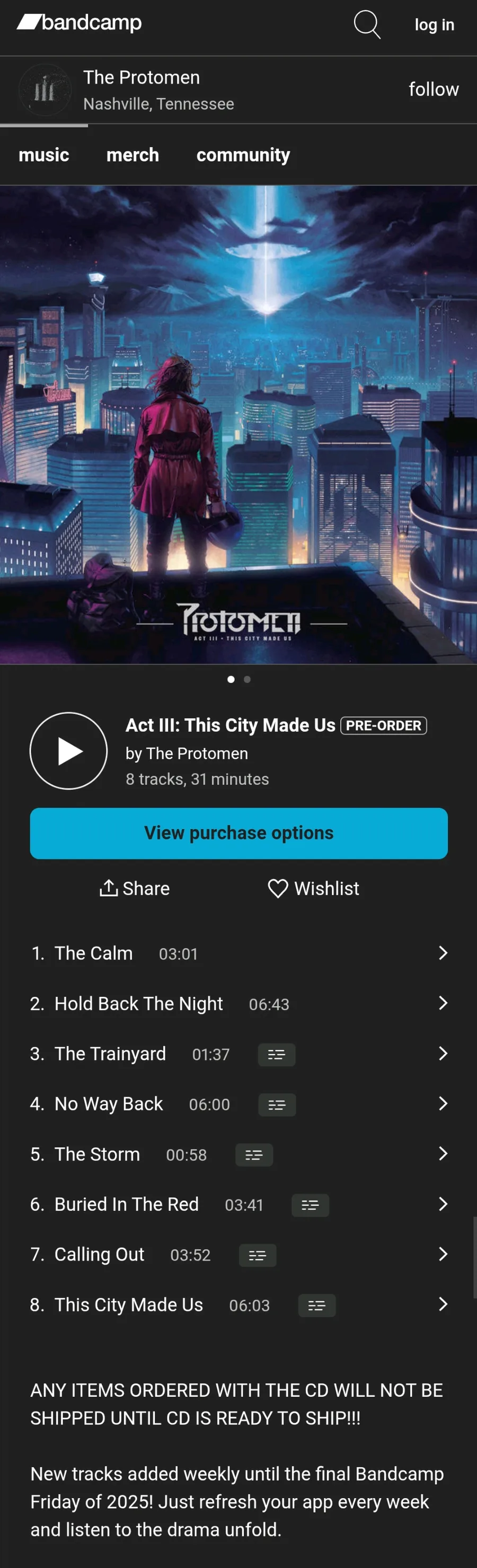Follow The Protomen

(433, 90)
